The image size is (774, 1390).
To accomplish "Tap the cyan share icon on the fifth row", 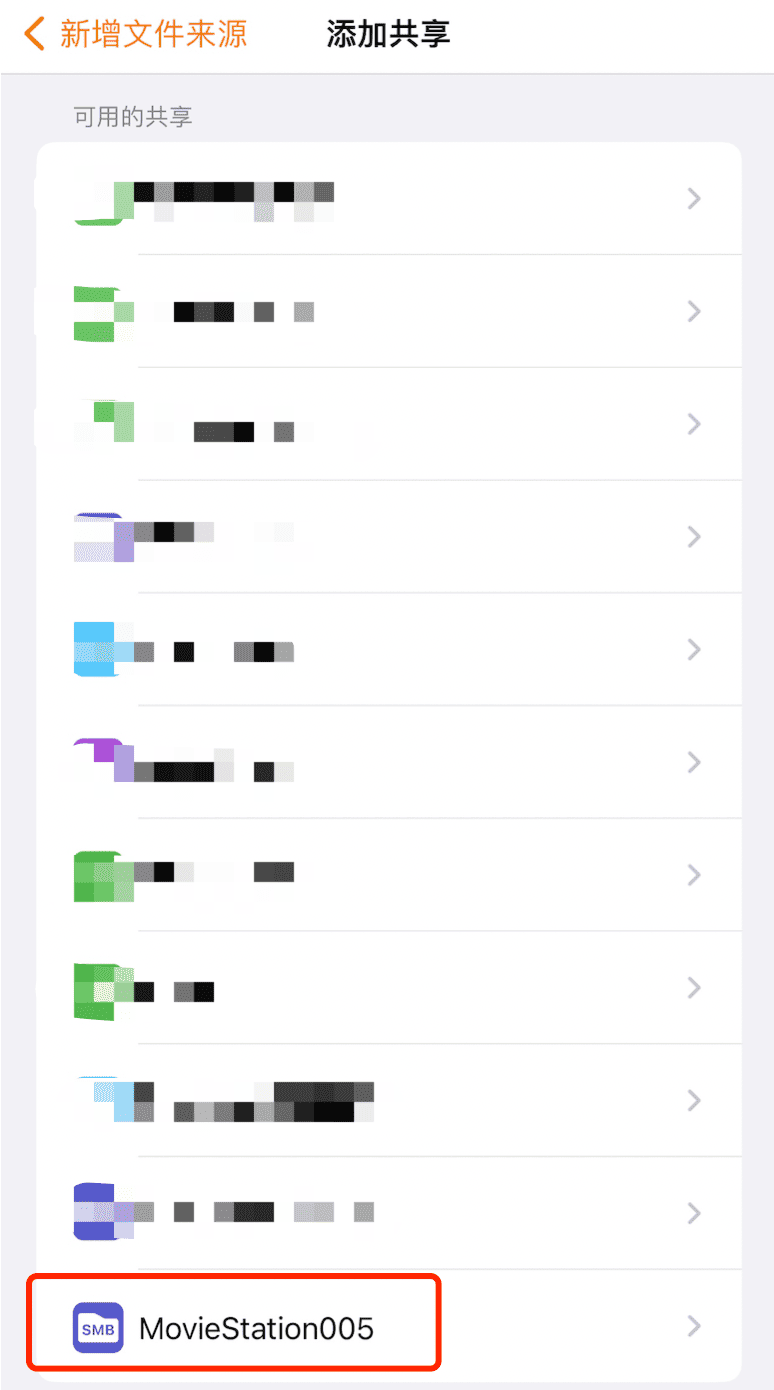I will 100,650.
